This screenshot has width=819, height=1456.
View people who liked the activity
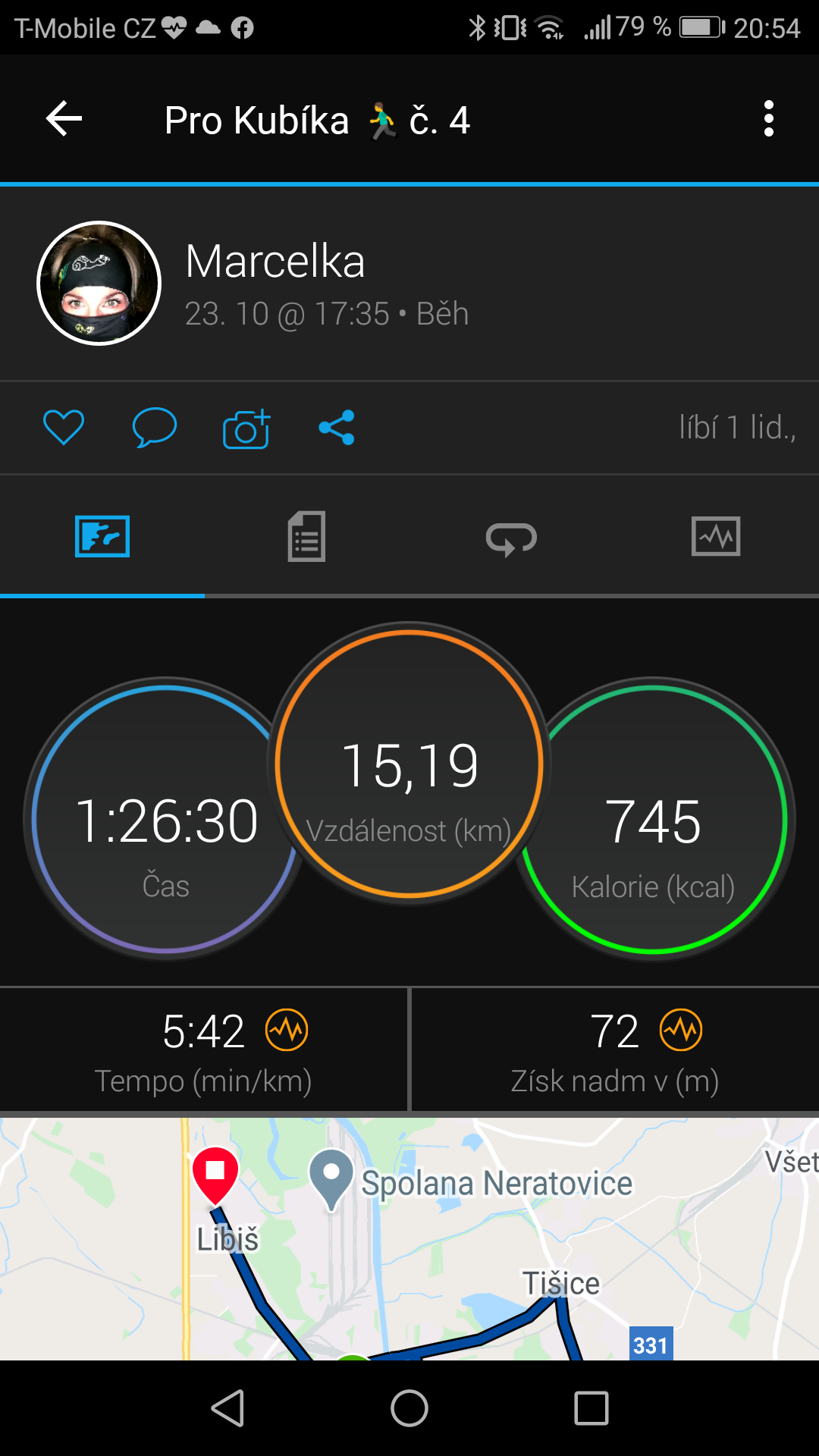tap(737, 428)
